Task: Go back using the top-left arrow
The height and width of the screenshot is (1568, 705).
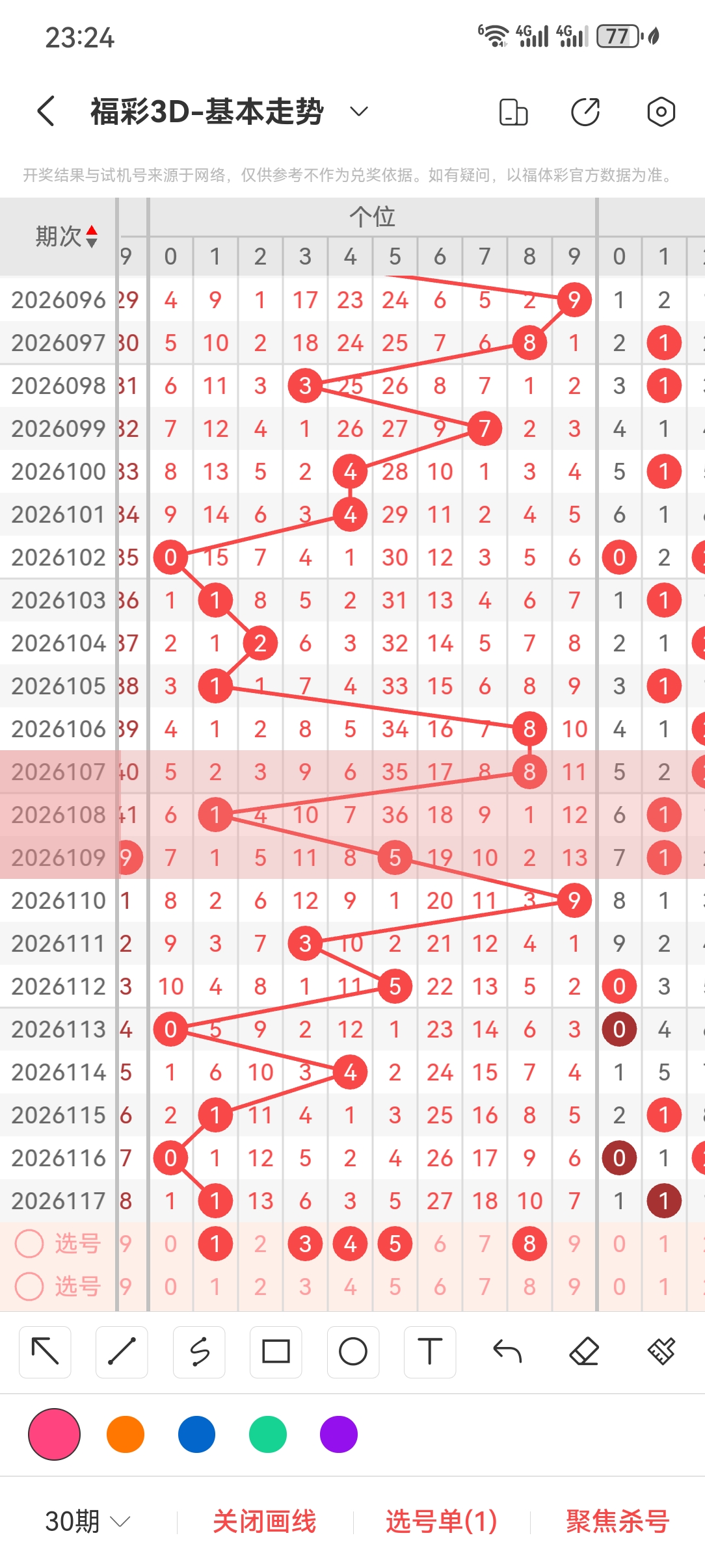Action: (46, 111)
